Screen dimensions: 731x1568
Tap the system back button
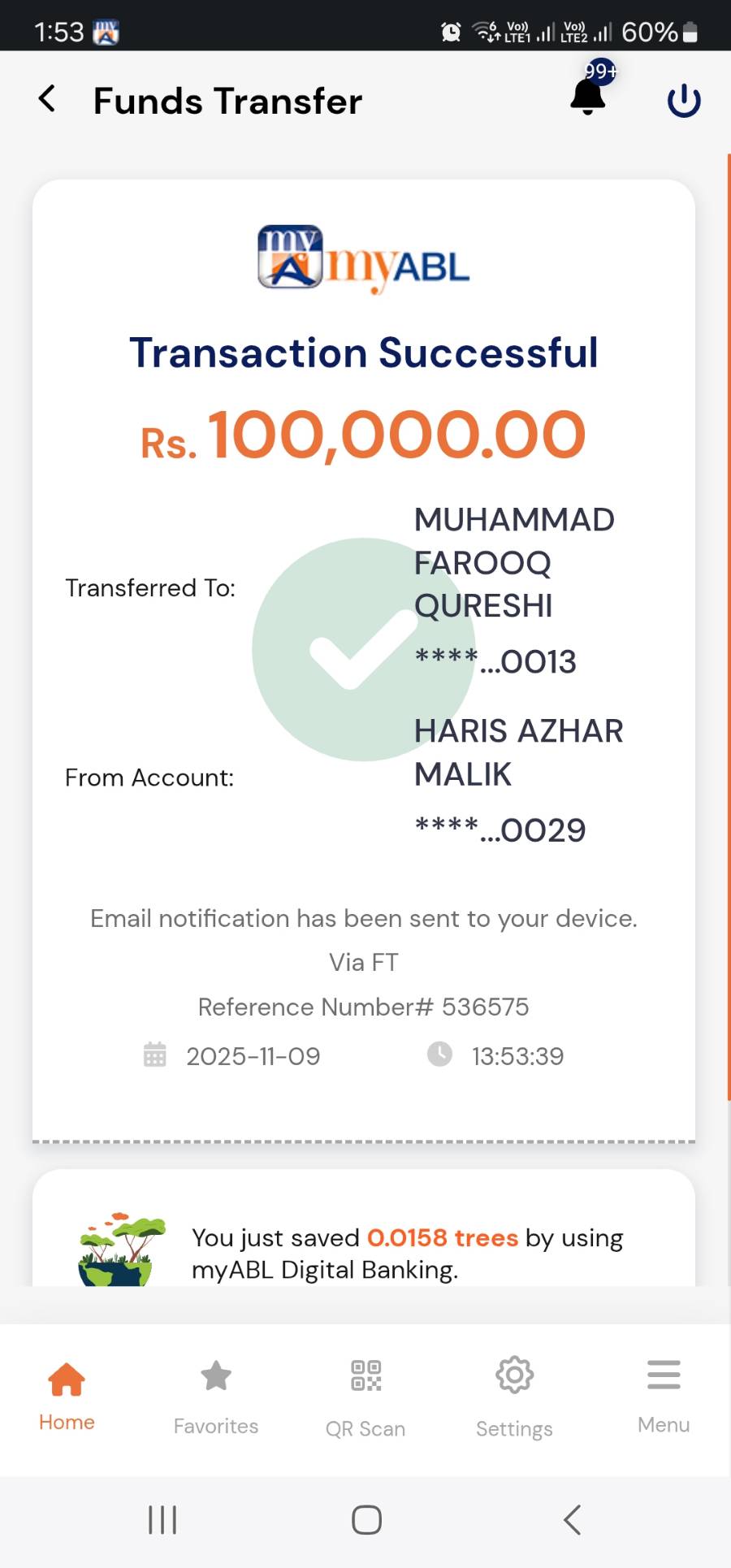click(572, 1519)
